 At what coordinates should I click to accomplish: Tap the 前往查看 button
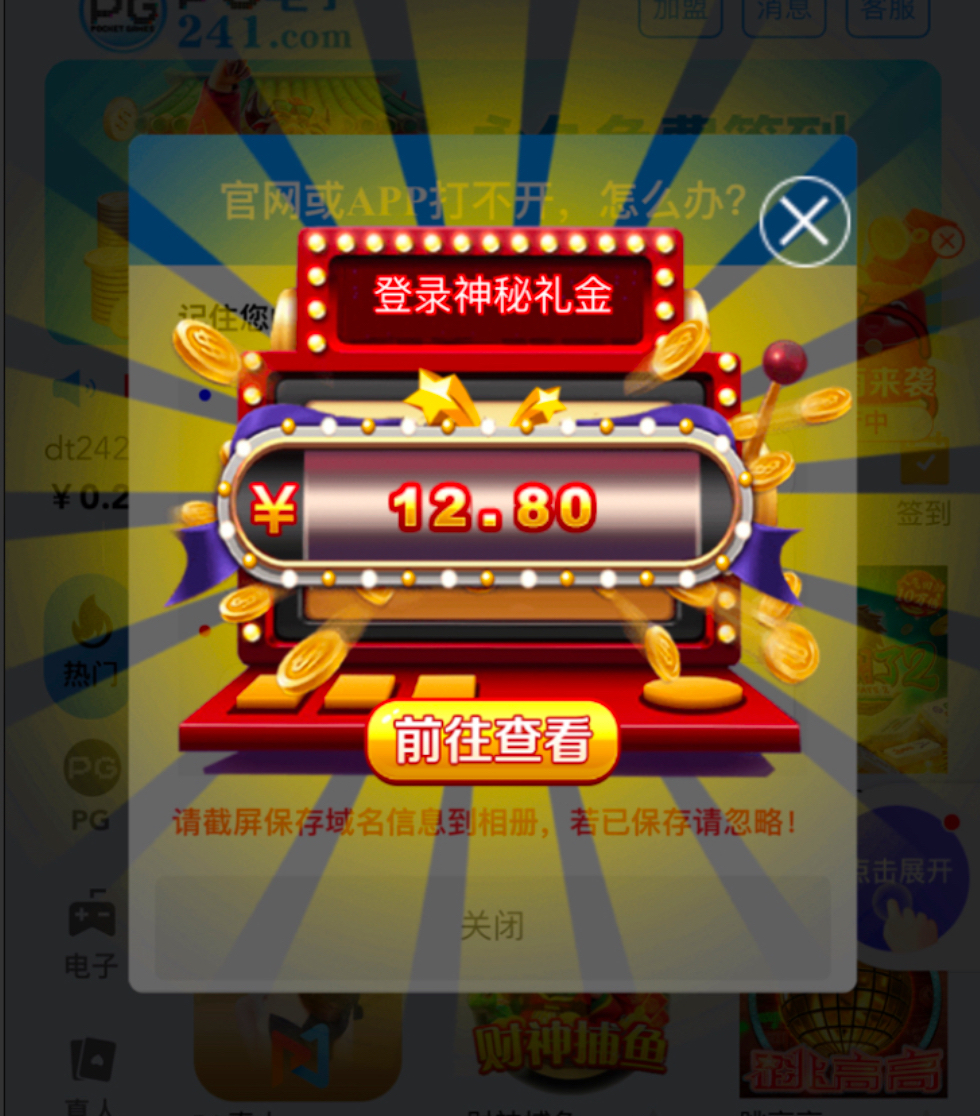click(492, 741)
